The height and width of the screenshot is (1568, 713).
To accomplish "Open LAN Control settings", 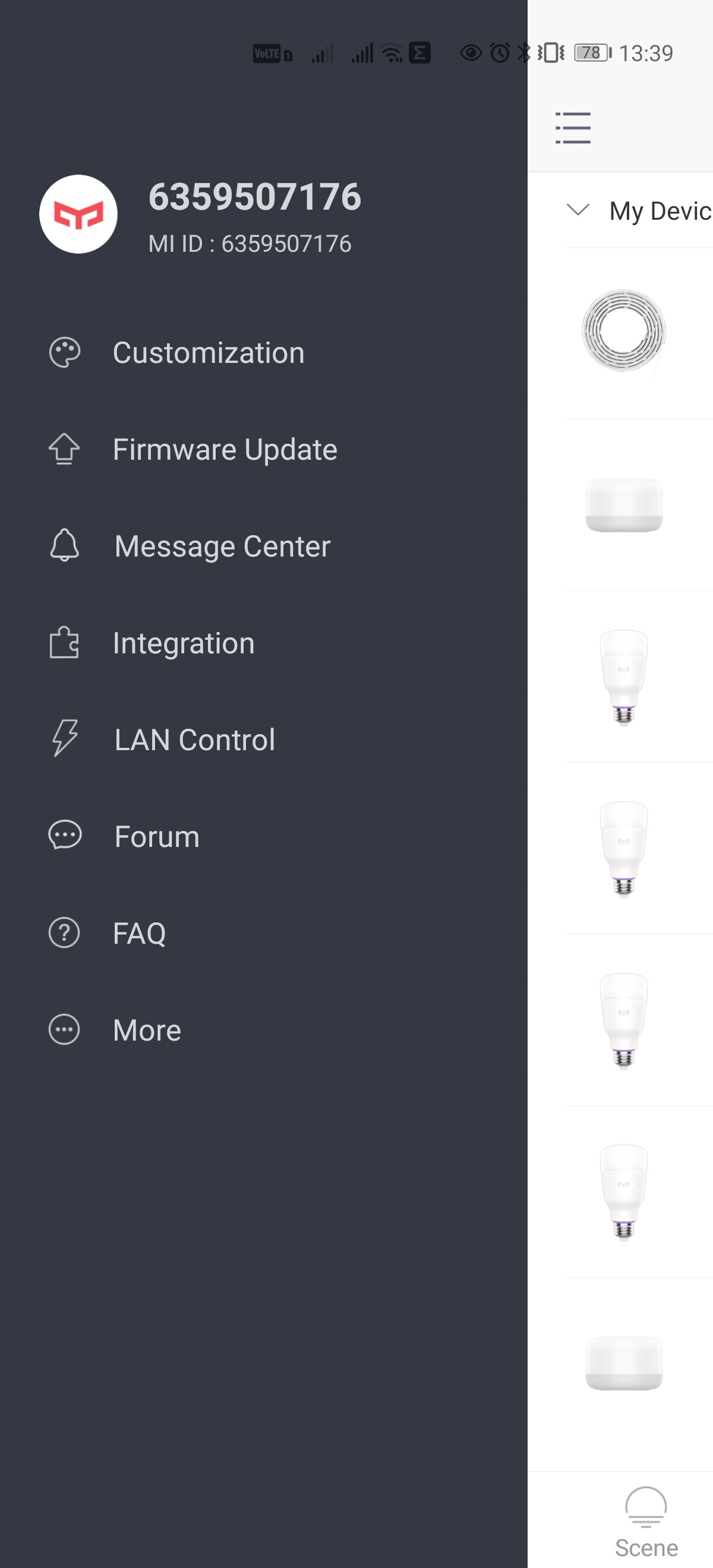I will coord(194,740).
